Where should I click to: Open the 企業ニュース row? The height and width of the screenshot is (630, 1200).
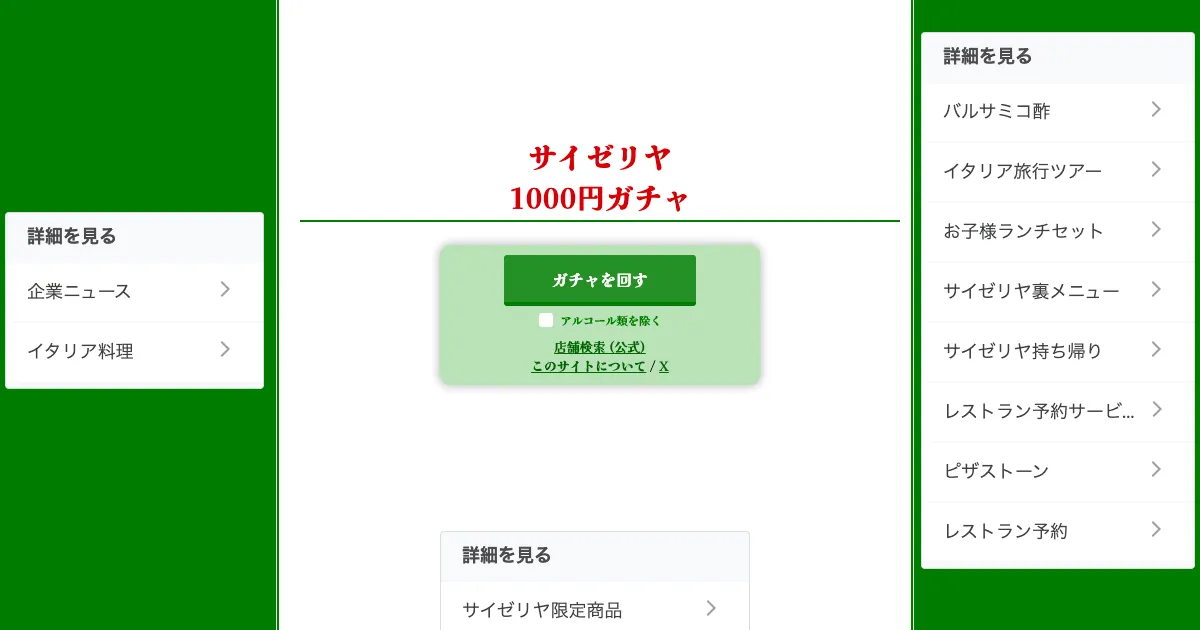pyautogui.click(x=134, y=291)
